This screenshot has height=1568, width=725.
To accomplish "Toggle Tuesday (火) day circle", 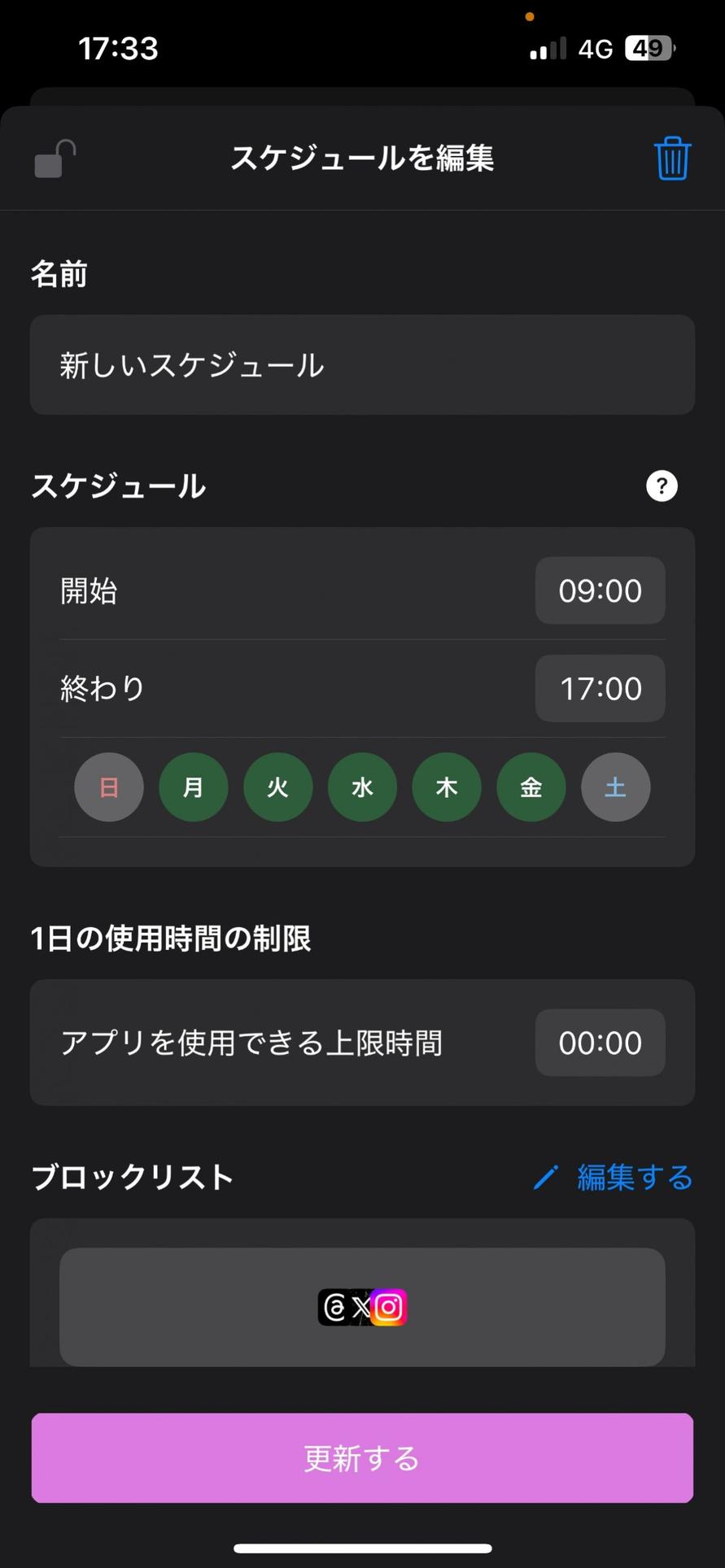I will [278, 787].
